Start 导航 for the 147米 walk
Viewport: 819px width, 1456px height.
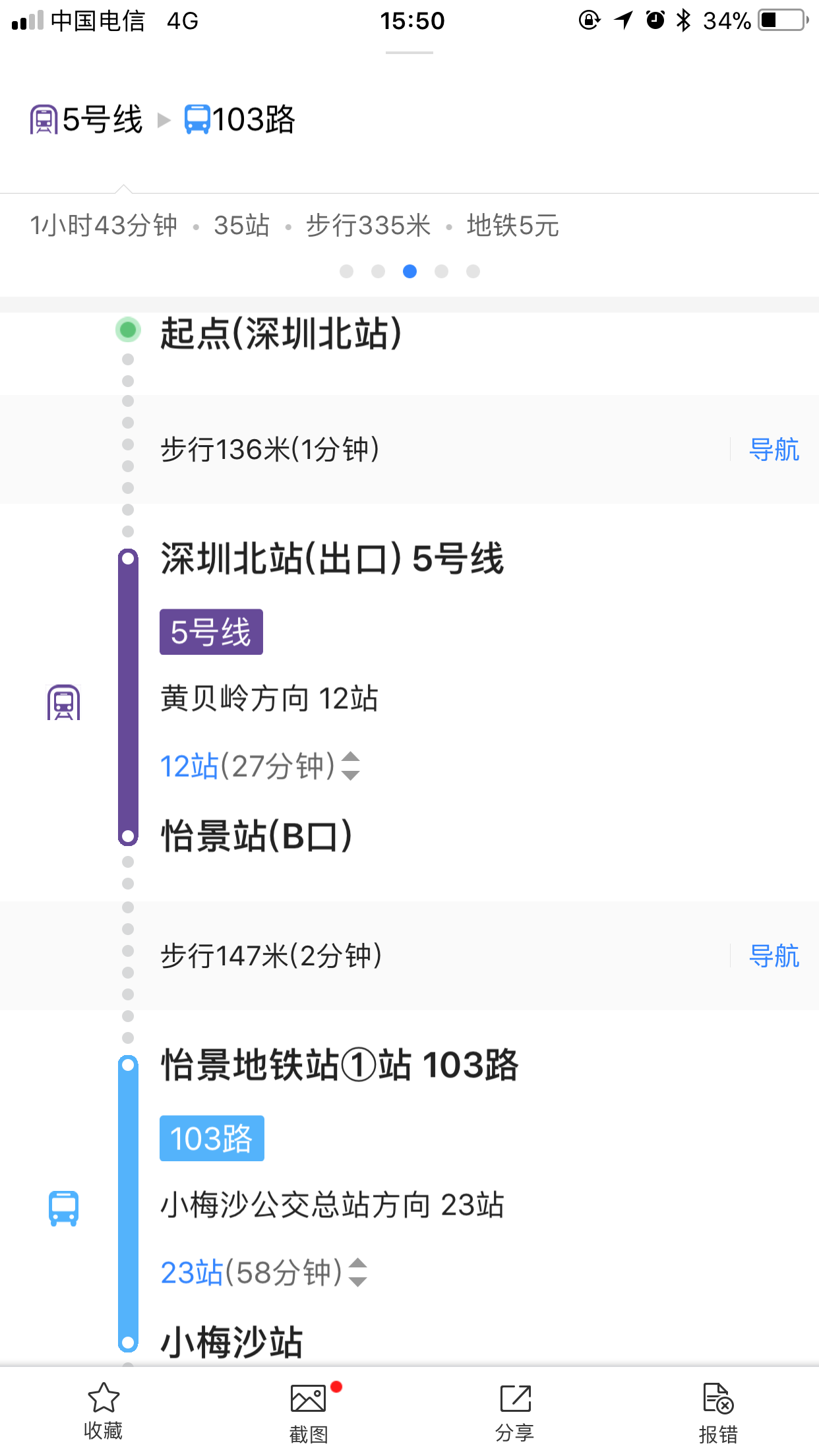point(774,956)
